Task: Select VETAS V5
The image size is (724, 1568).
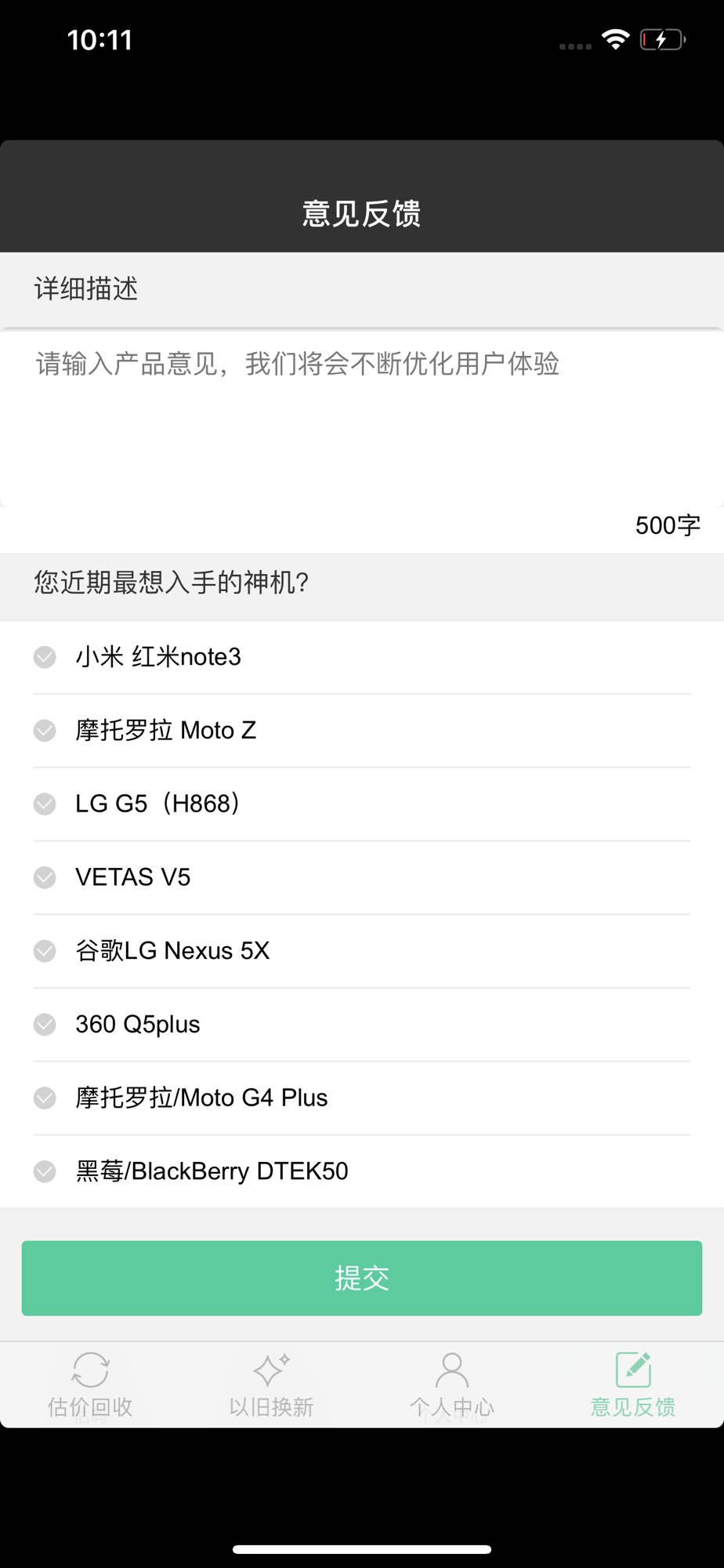Action: (362, 877)
